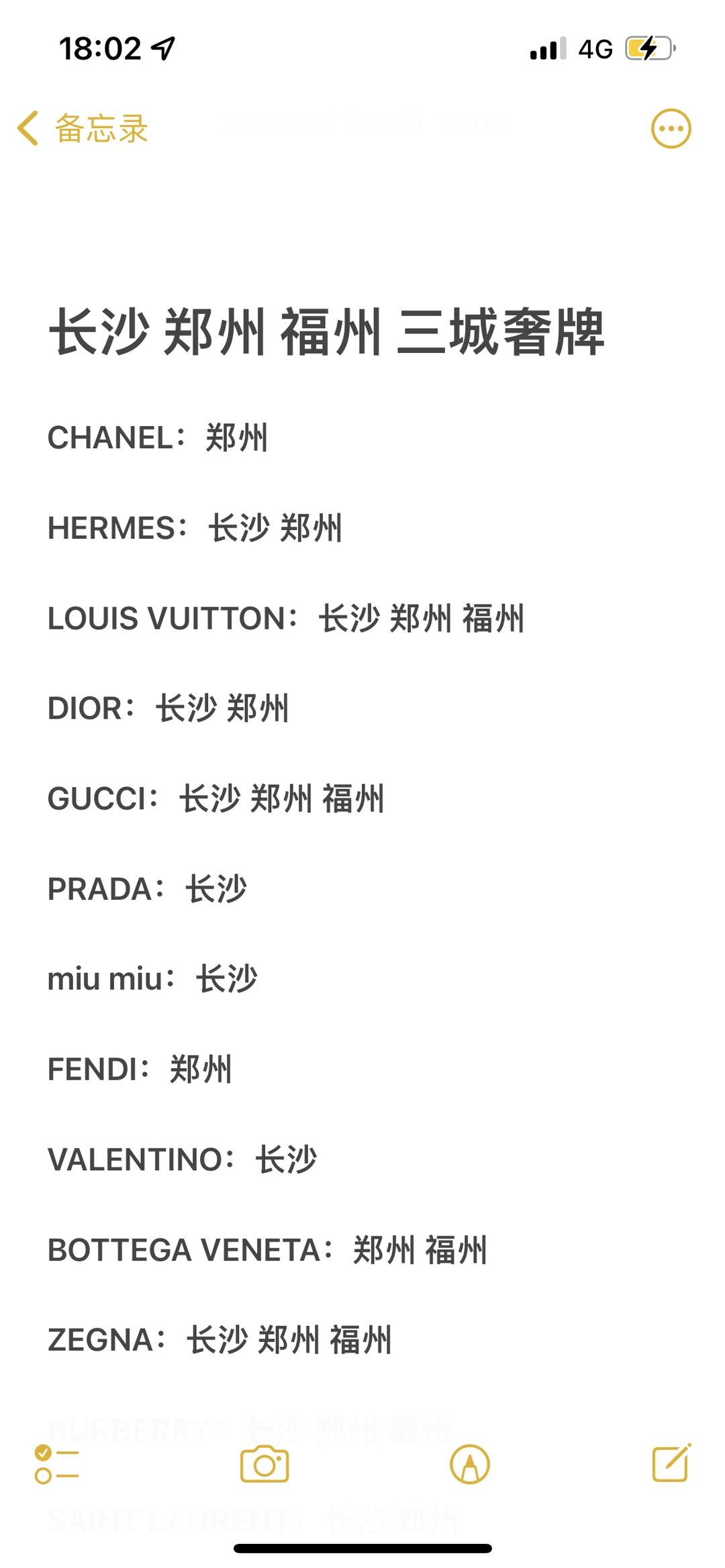Compose a new note

[671, 1463]
